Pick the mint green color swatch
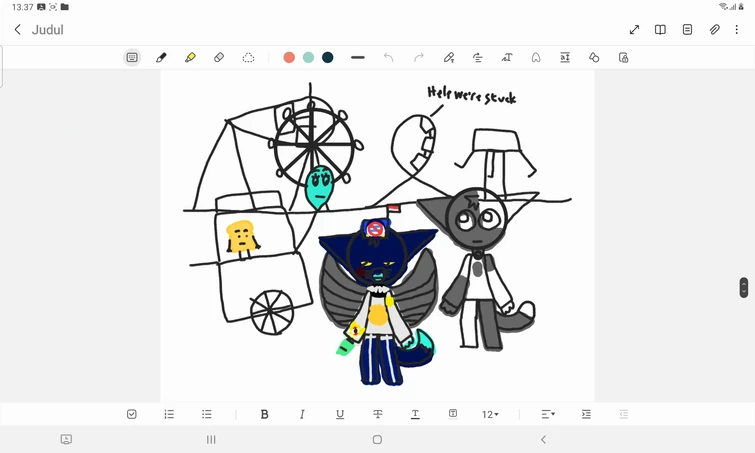 pyautogui.click(x=308, y=58)
